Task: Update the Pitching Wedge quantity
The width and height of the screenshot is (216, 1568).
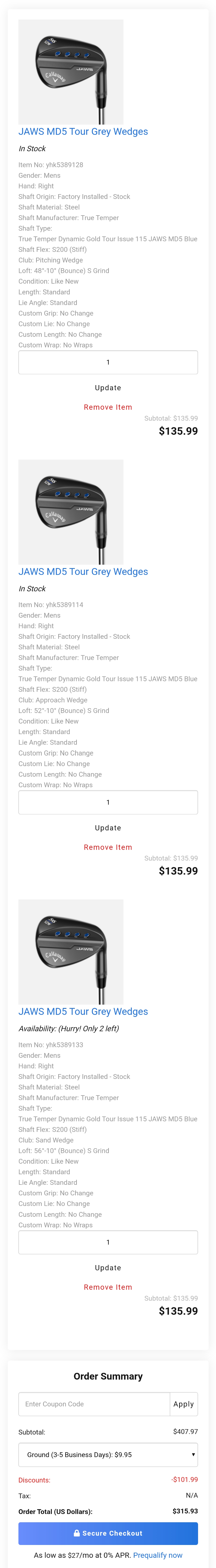Action: [x=108, y=388]
